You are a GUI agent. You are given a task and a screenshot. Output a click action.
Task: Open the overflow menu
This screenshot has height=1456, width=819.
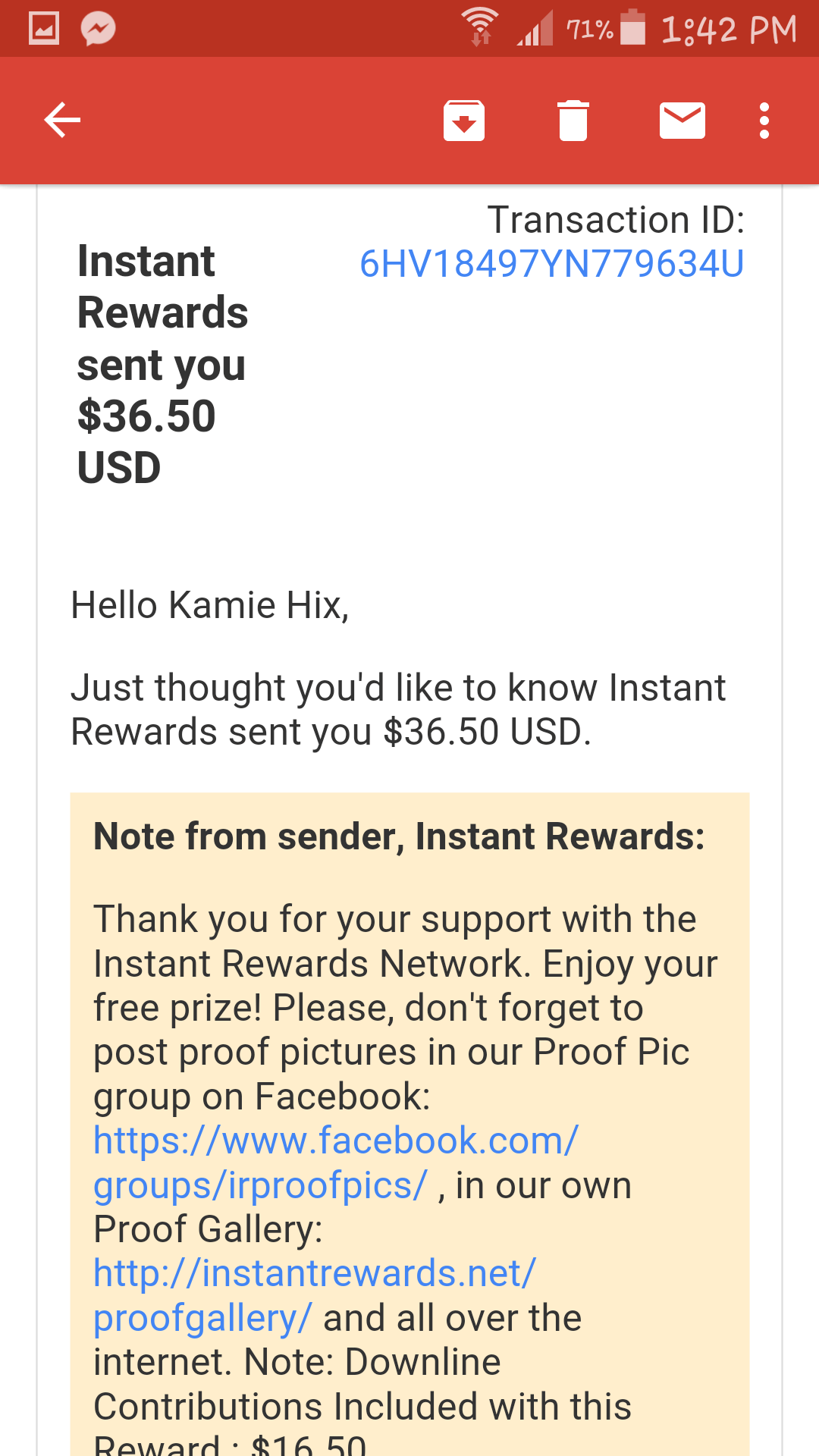[x=764, y=121]
